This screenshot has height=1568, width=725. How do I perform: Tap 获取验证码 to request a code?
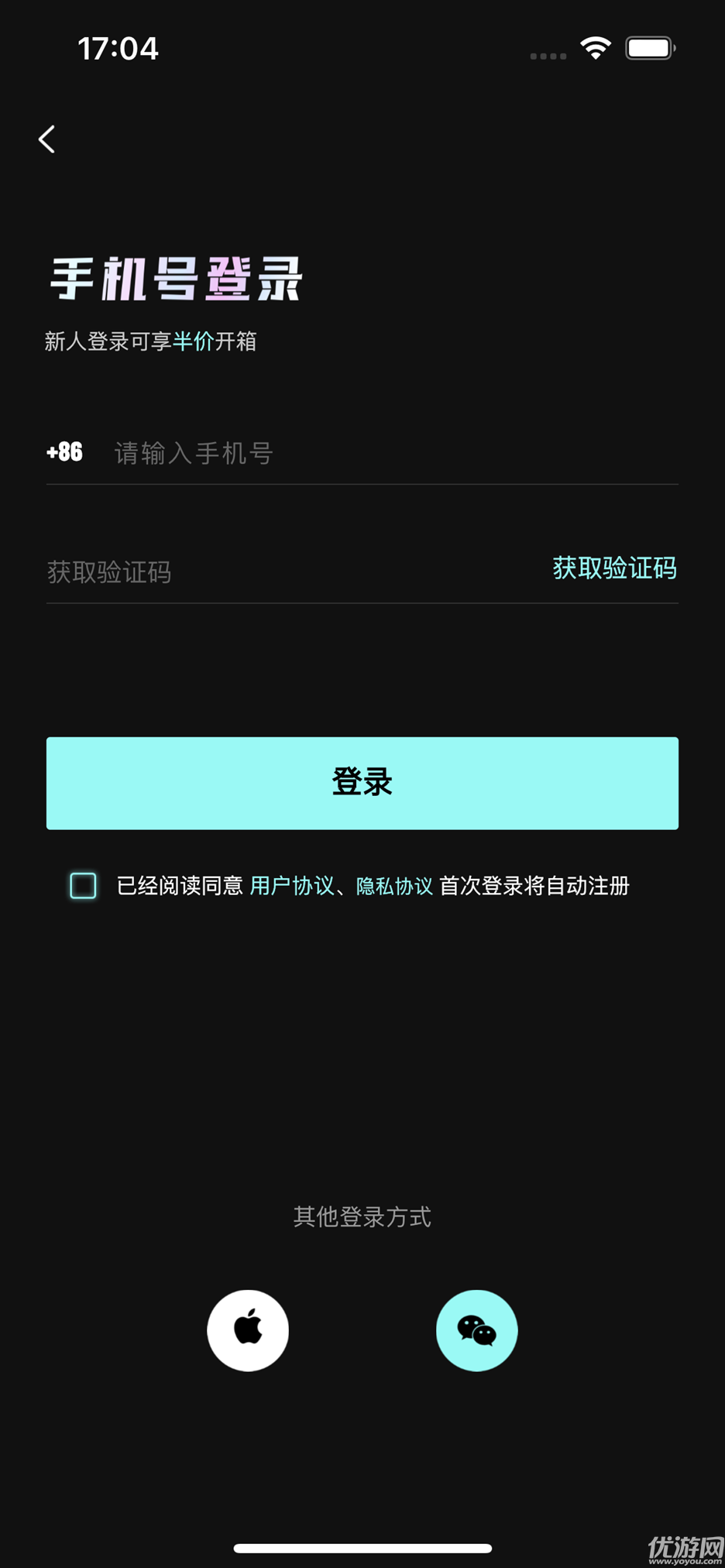coord(613,569)
